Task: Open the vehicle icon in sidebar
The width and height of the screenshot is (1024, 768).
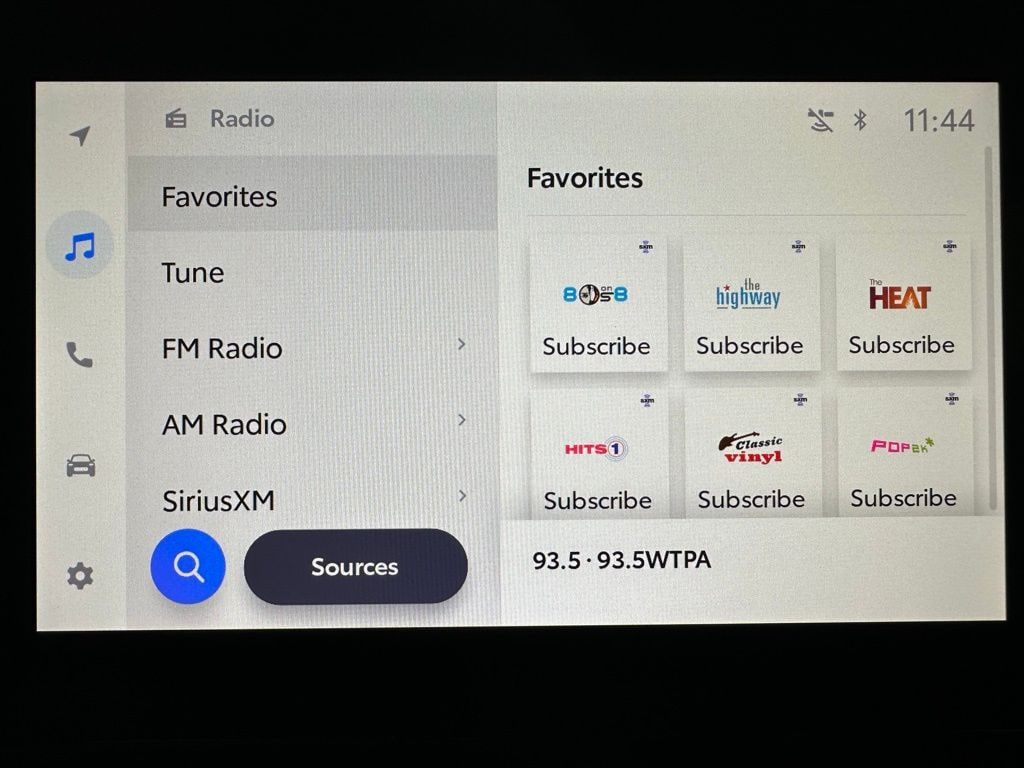Action: click(x=80, y=465)
